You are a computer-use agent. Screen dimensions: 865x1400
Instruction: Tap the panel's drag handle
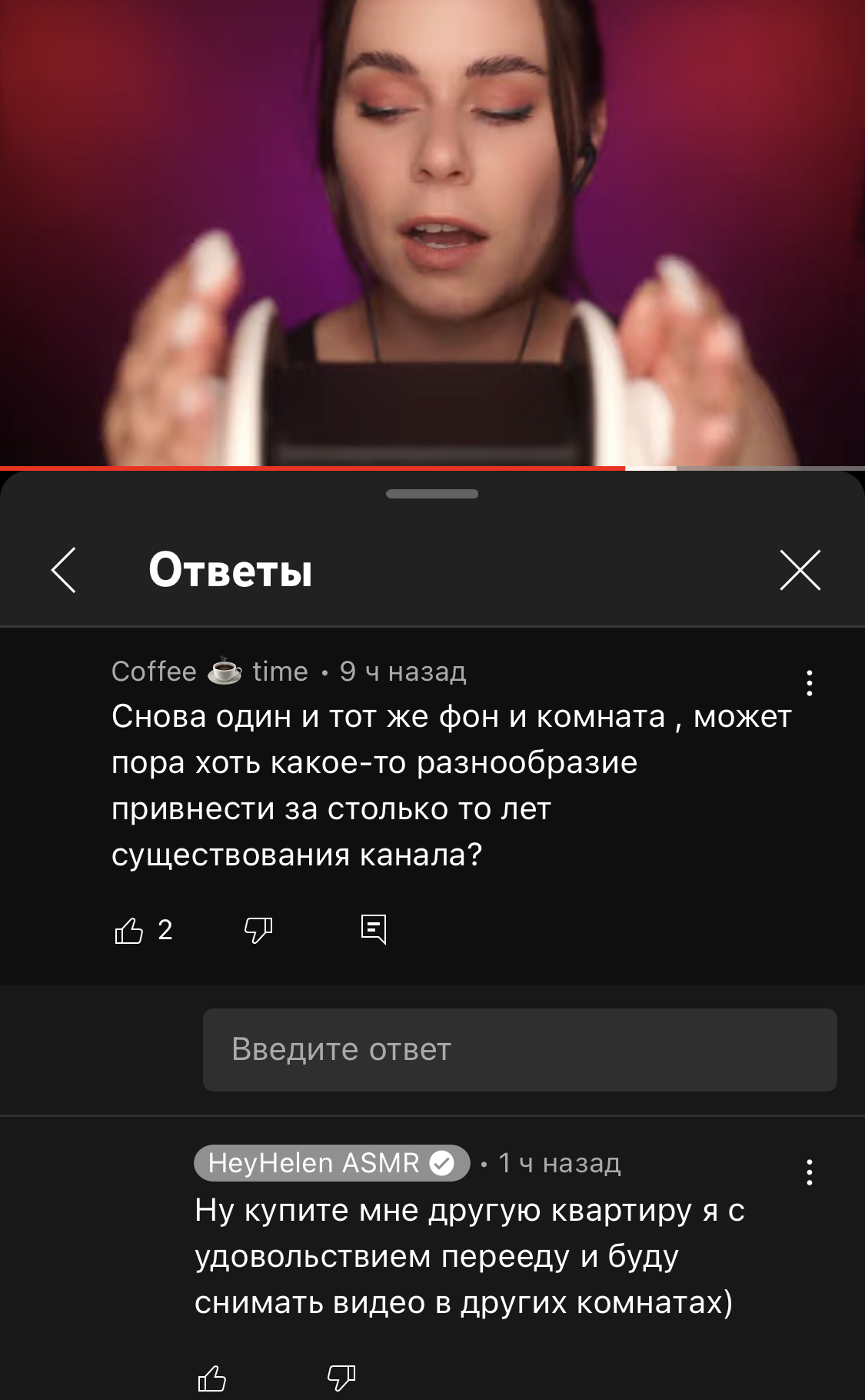coord(432,494)
